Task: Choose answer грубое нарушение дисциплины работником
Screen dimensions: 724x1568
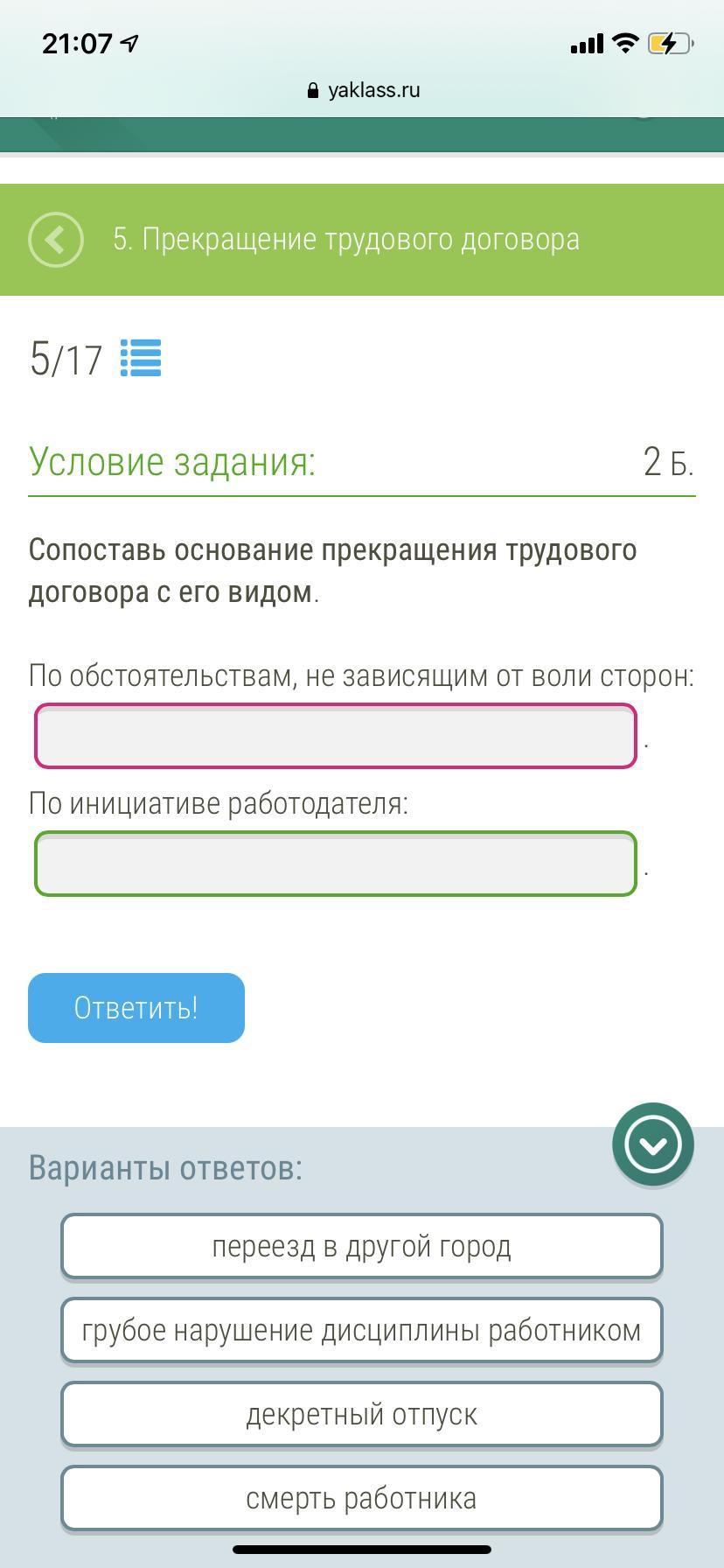Action: pyautogui.click(x=362, y=1330)
